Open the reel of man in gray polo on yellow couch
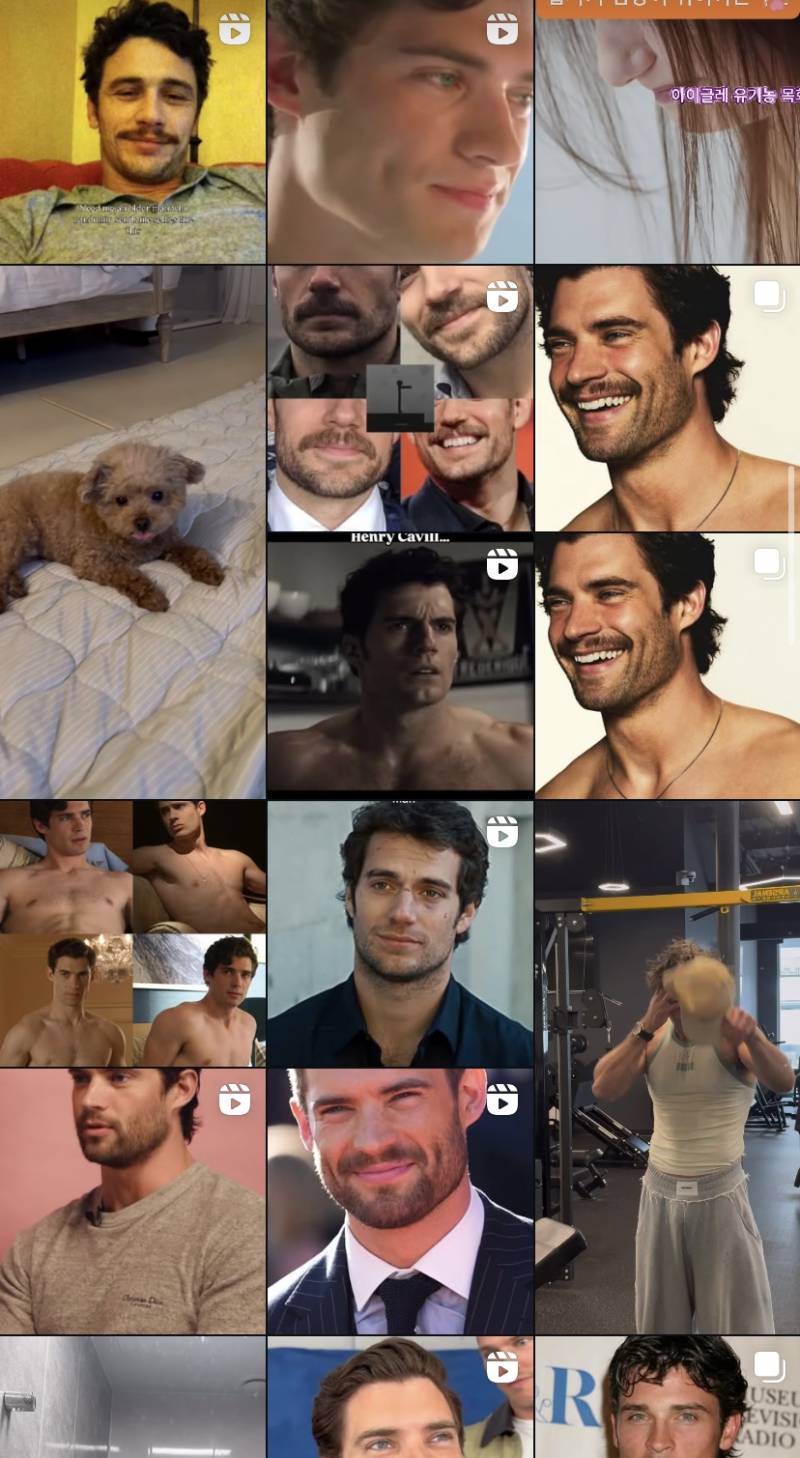Image resolution: width=800 pixels, height=1458 pixels. click(132, 131)
